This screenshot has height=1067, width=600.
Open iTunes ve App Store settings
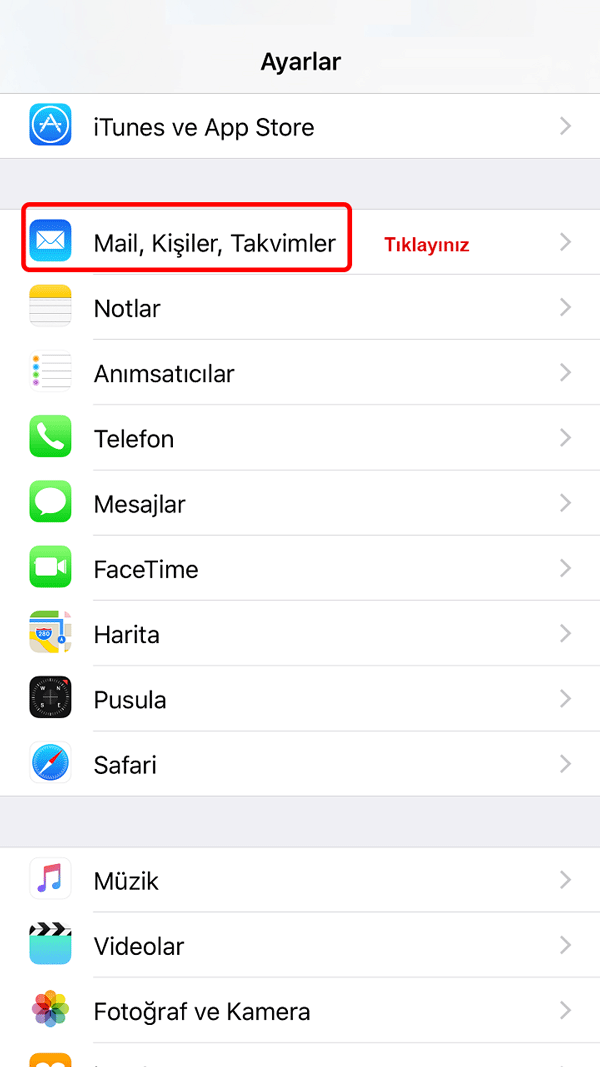(300, 127)
